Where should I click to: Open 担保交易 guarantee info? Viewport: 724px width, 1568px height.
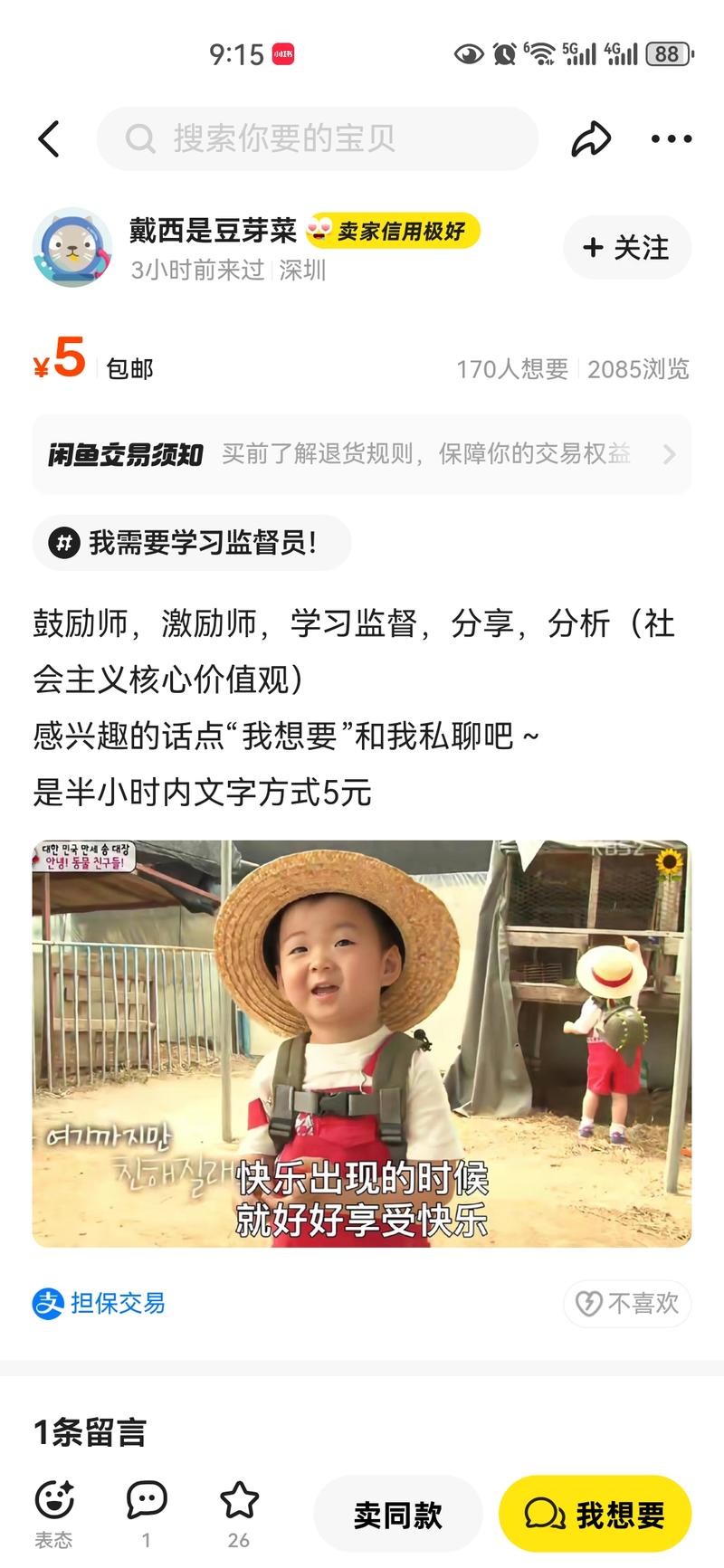(x=100, y=1304)
